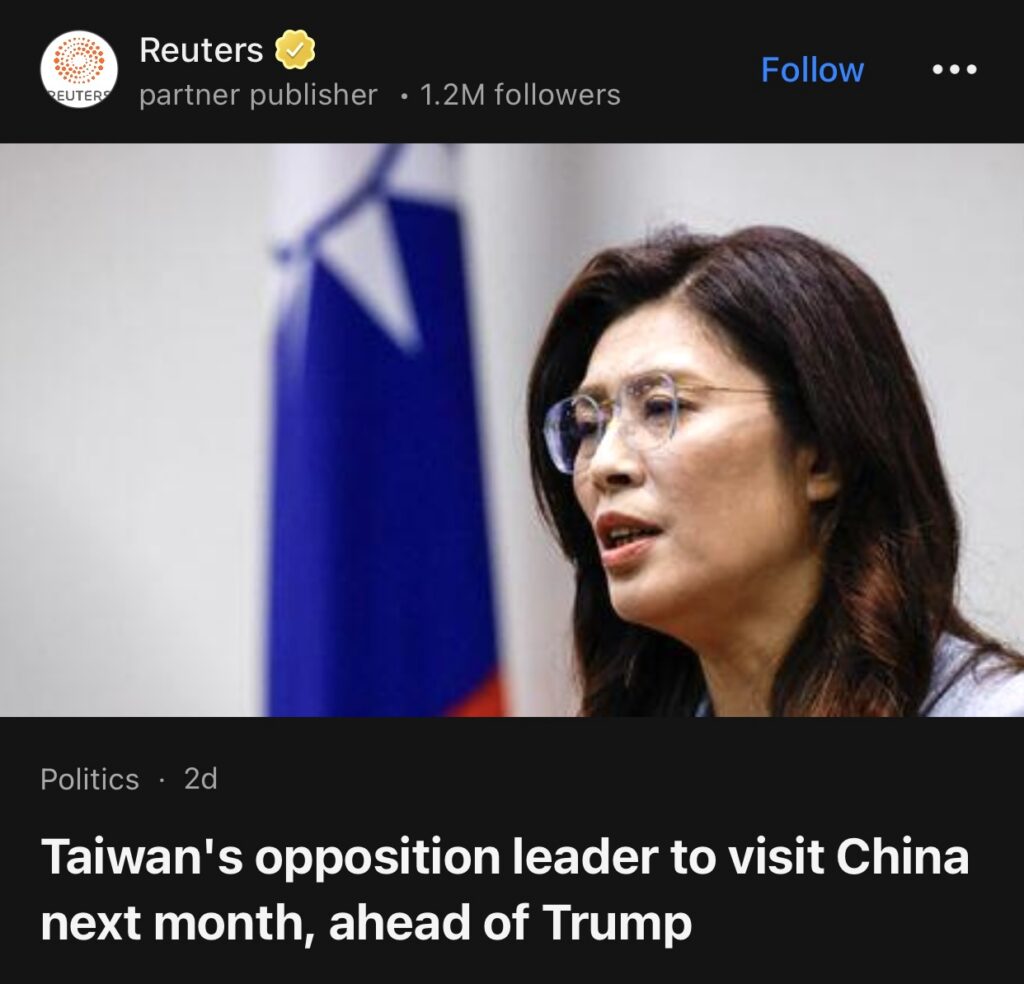The image size is (1024, 984).
Task: Open the Reuters publisher profile
Action: point(201,50)
